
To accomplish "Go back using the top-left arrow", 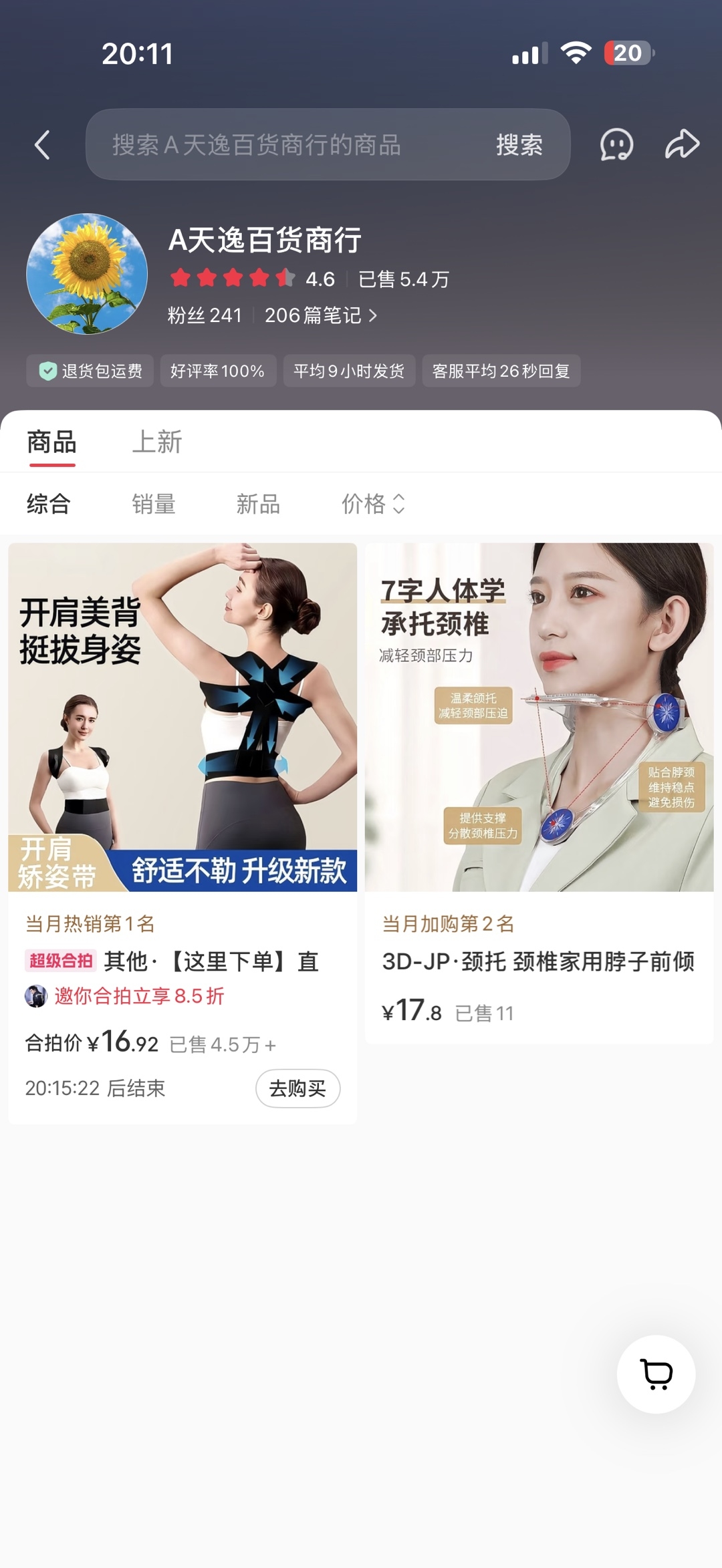I will pos(42,145).
